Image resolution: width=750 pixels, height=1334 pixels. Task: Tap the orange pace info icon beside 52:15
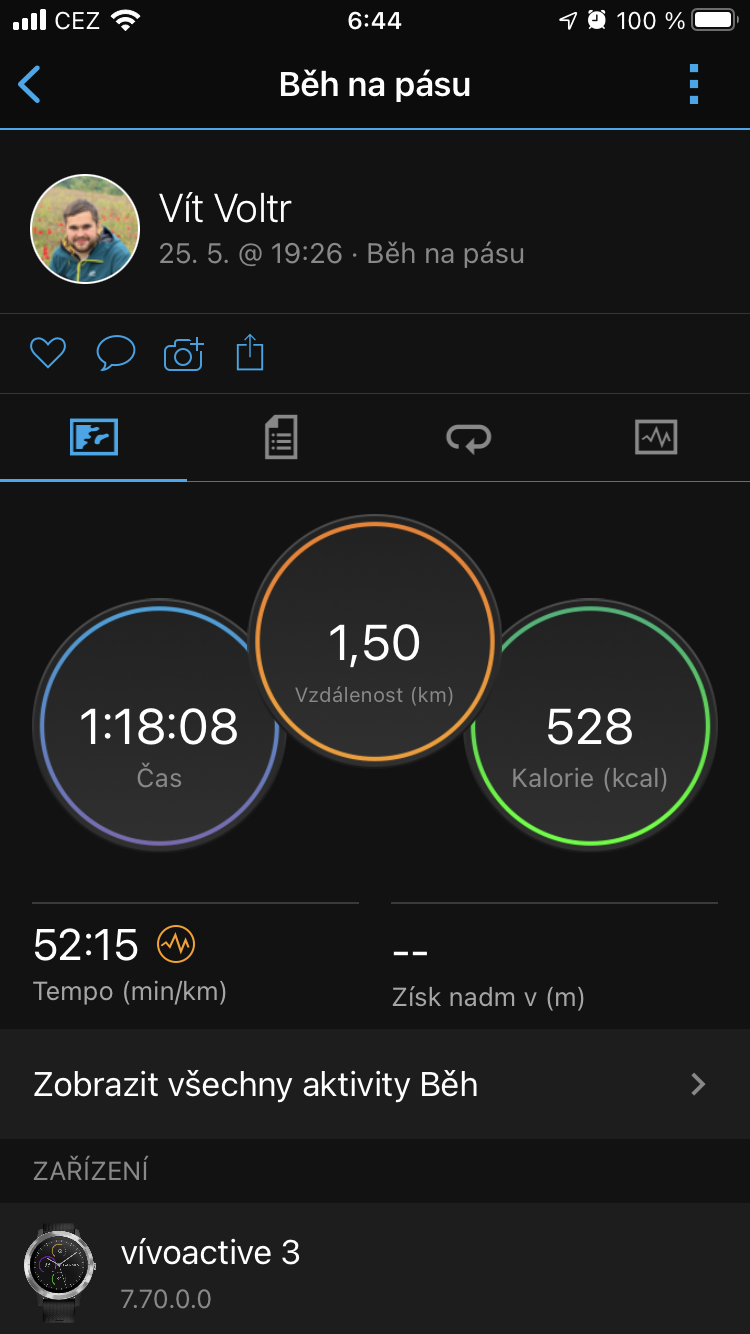176,943
